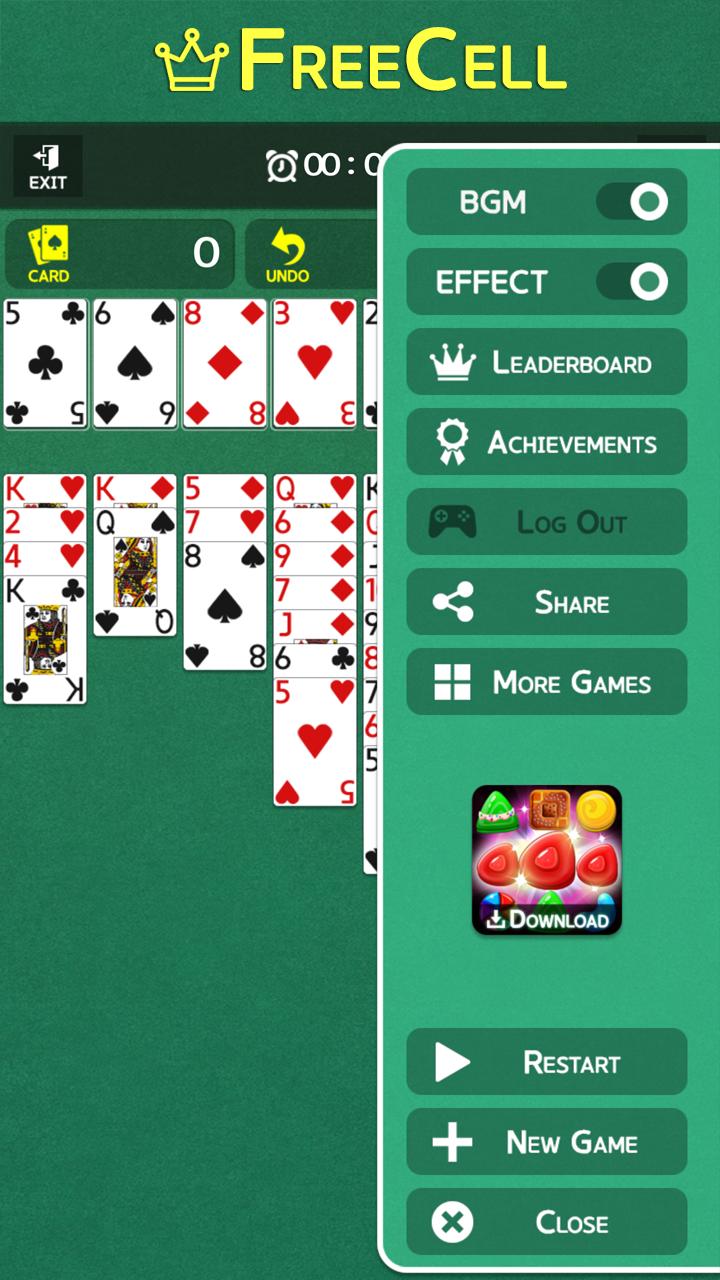Start a New Game

point(547,1142)
